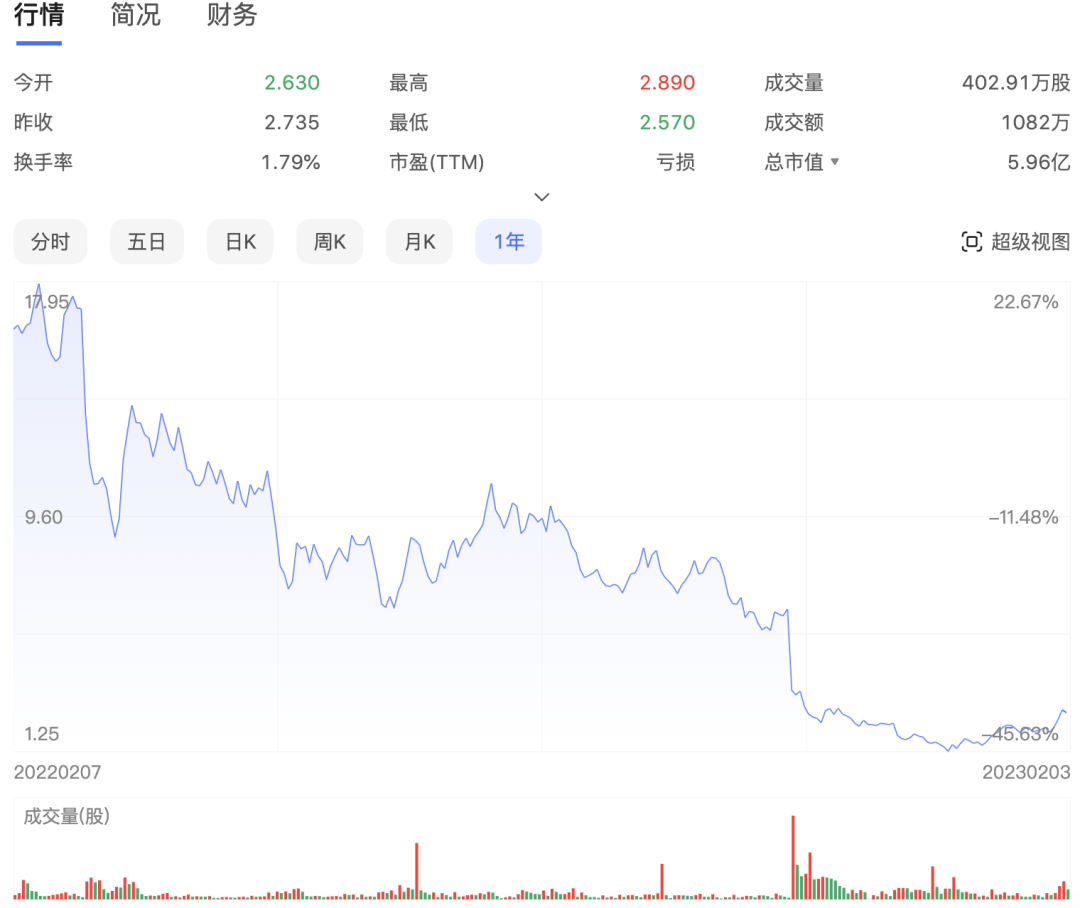The height and width of the screenshot is (908, 1080).
Task: Select the 1年 chart range
Action: 508,242
